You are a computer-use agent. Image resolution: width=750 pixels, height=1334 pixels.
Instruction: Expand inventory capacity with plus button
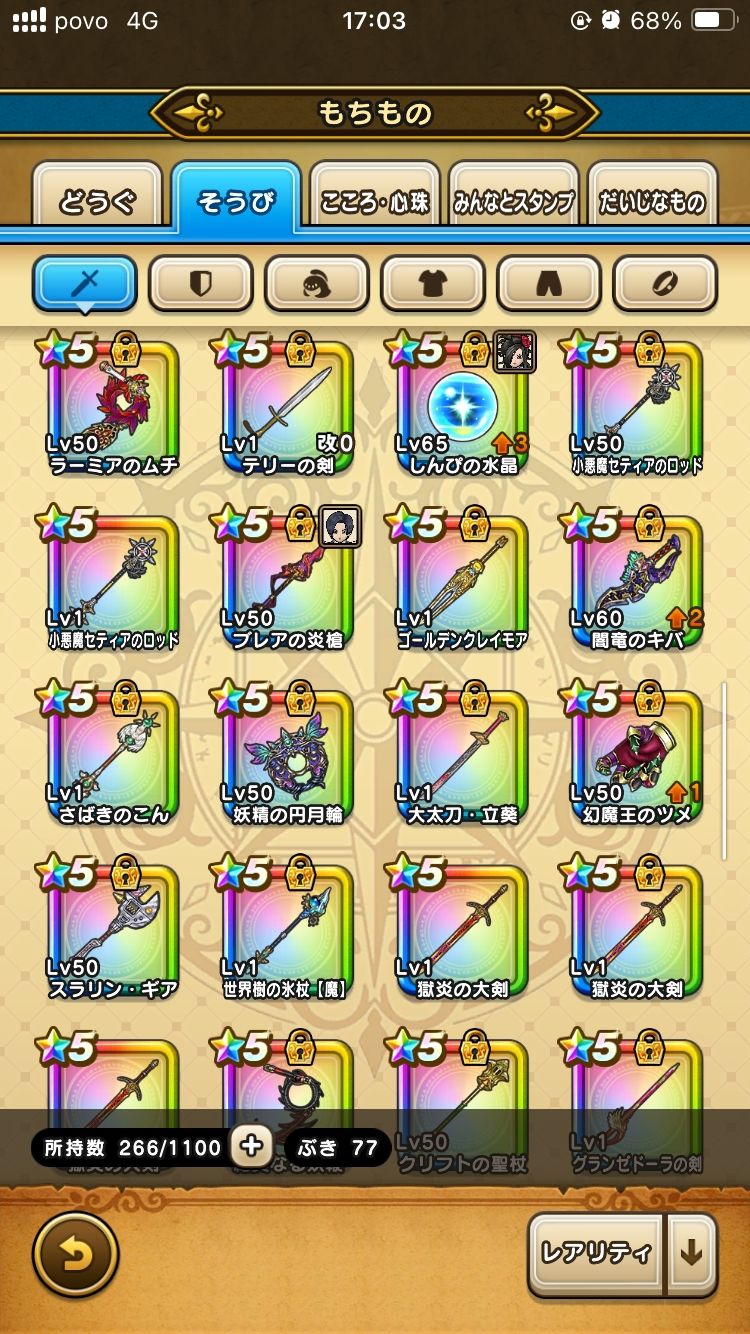coord(251,1147)
